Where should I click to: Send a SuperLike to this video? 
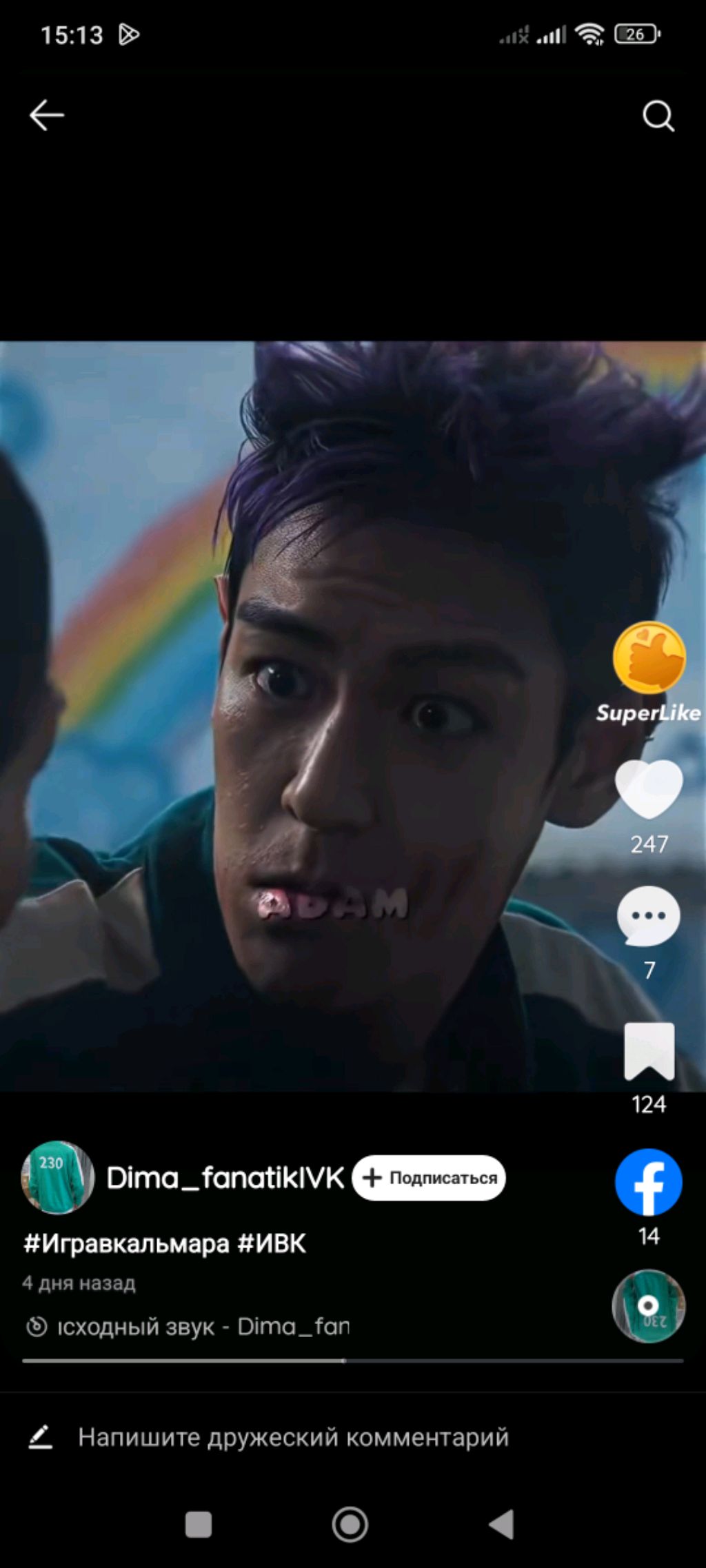tap(649, 659)
